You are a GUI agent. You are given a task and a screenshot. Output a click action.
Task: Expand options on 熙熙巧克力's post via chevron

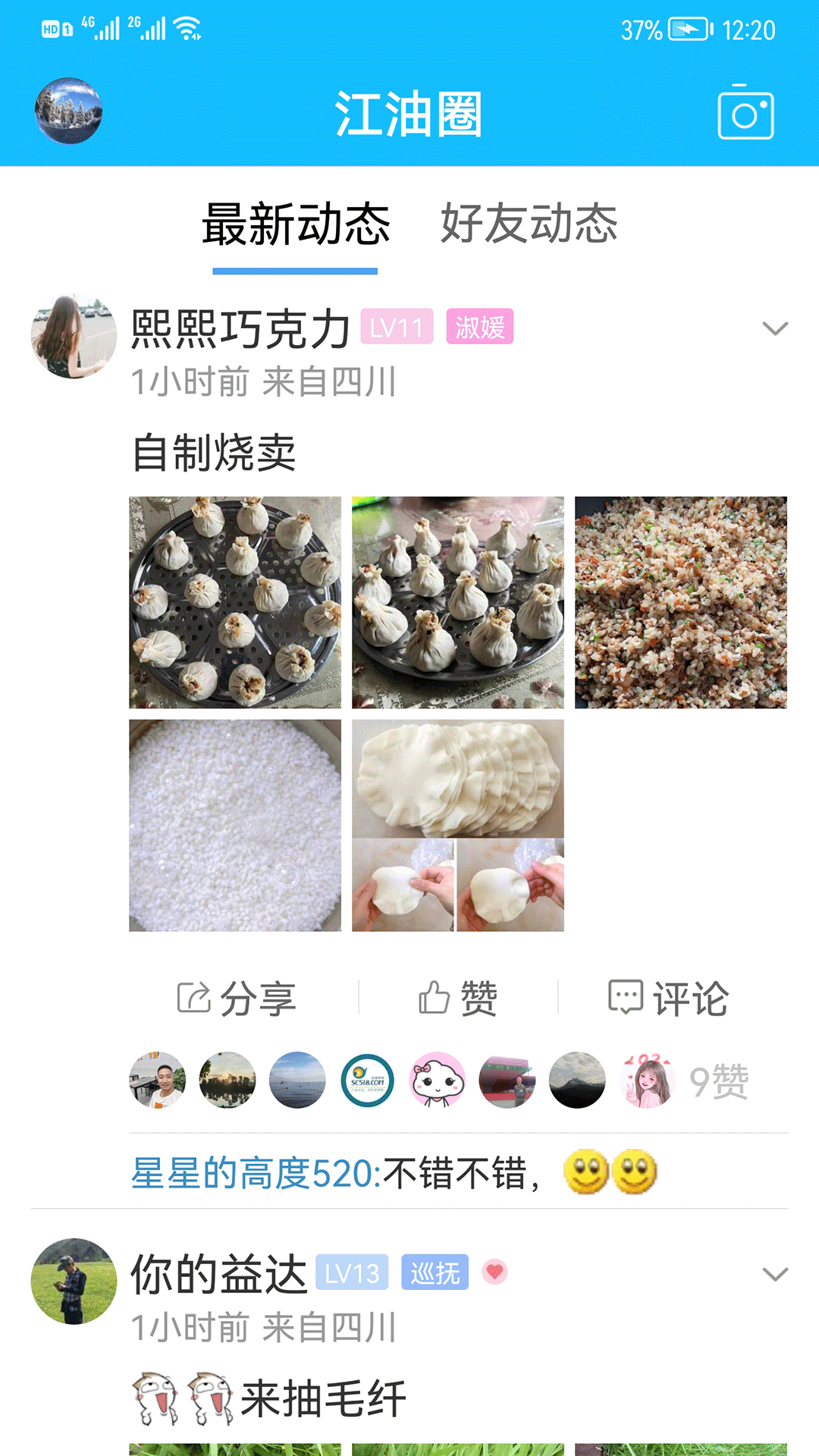pyautogui.click(x=773, y=329)
